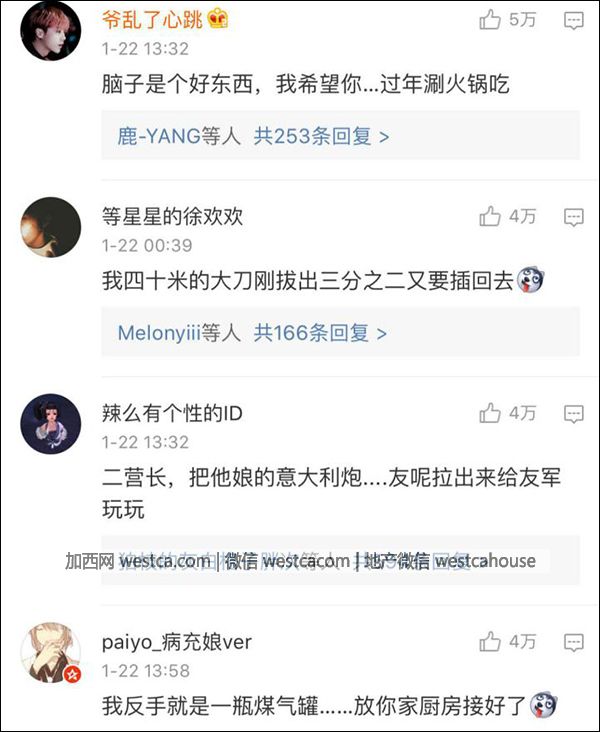This screenshot has width=600, height=732.
Task: Expand the 166 replies from Melonyiii and others
Action: pos(321,333)
